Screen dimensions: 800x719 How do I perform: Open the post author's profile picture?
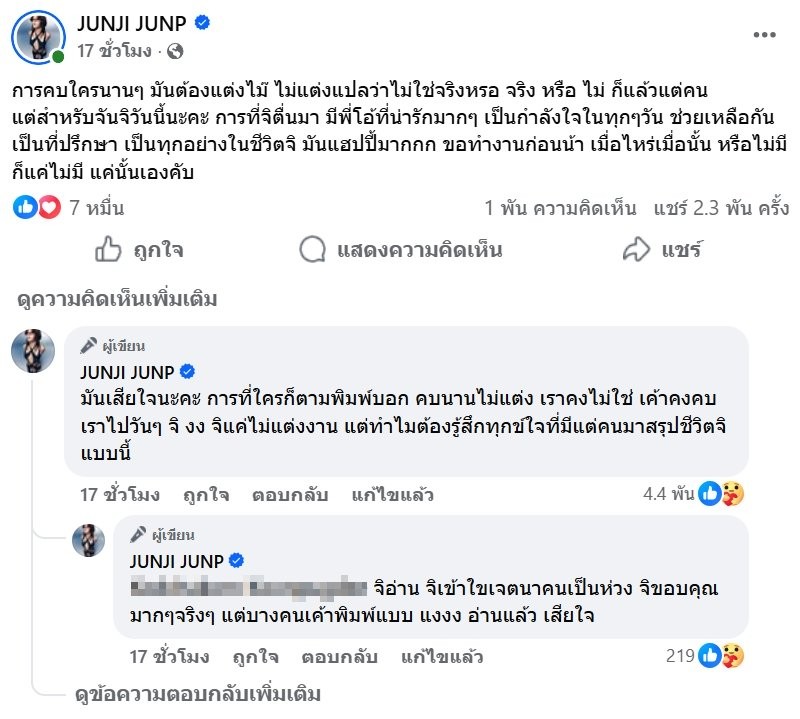(x=39, y=39)
